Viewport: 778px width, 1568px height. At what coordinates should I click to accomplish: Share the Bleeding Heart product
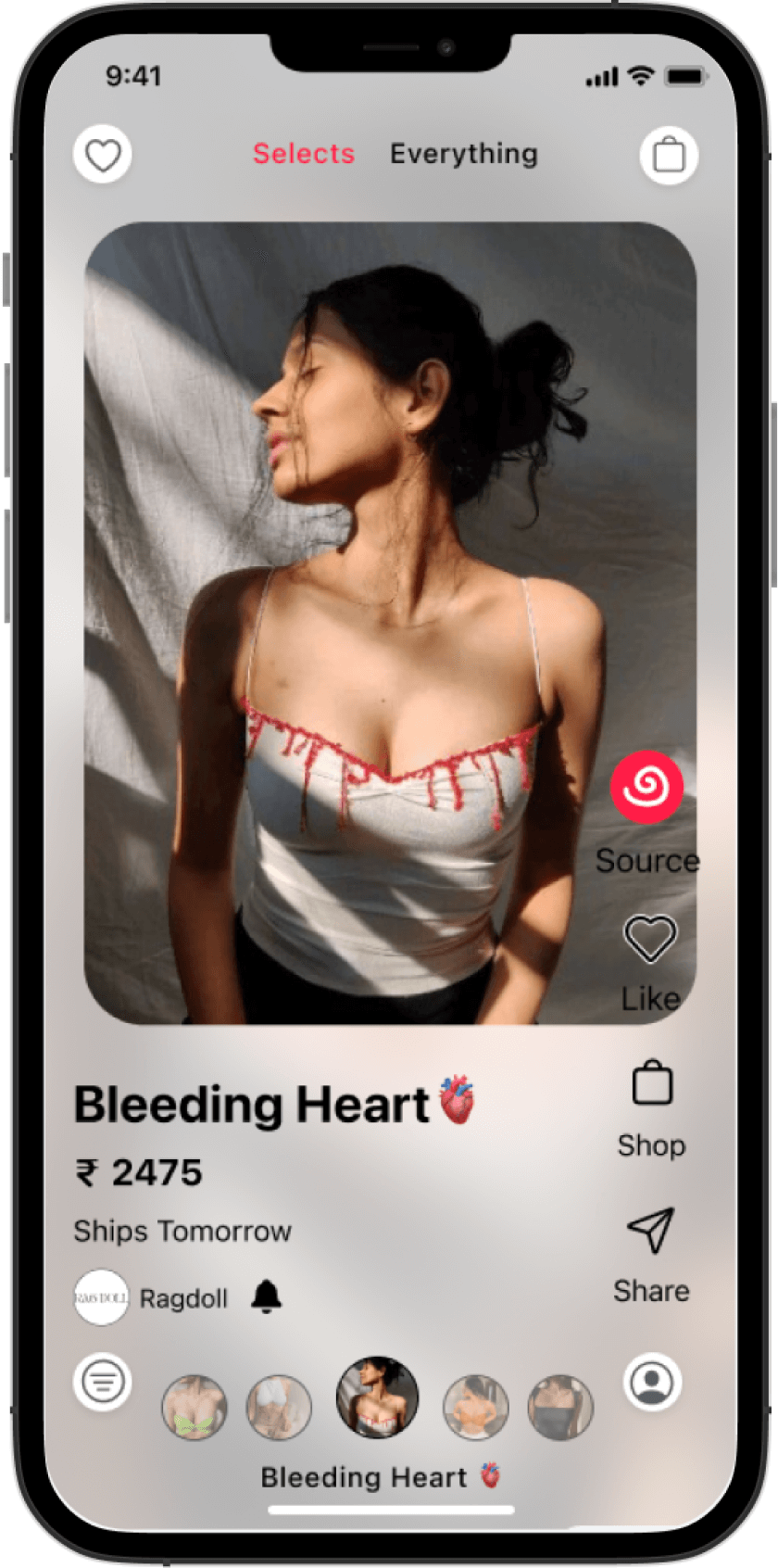pos(651,1231)
